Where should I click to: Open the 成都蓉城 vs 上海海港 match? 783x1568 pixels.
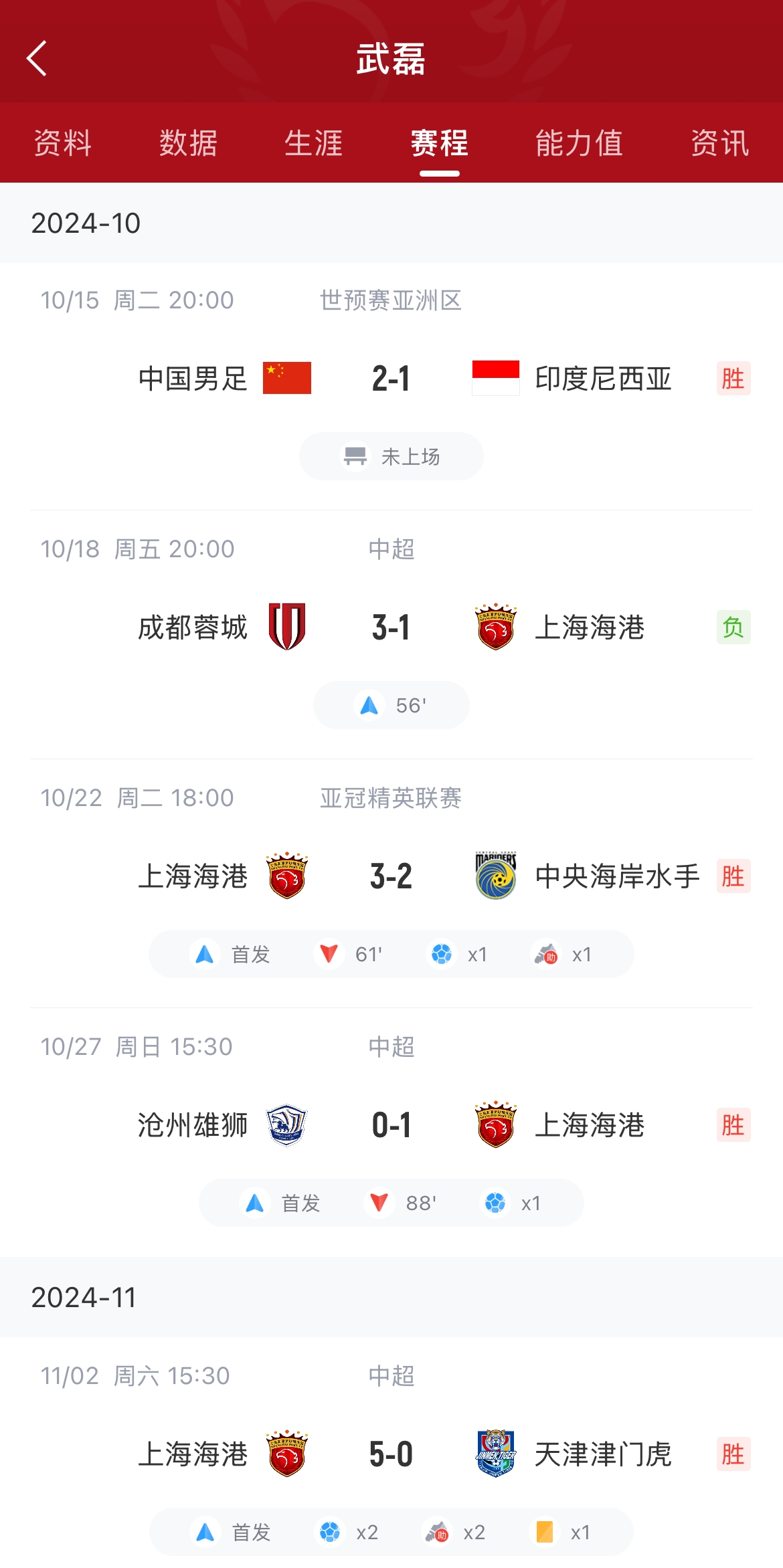[391, 627]
